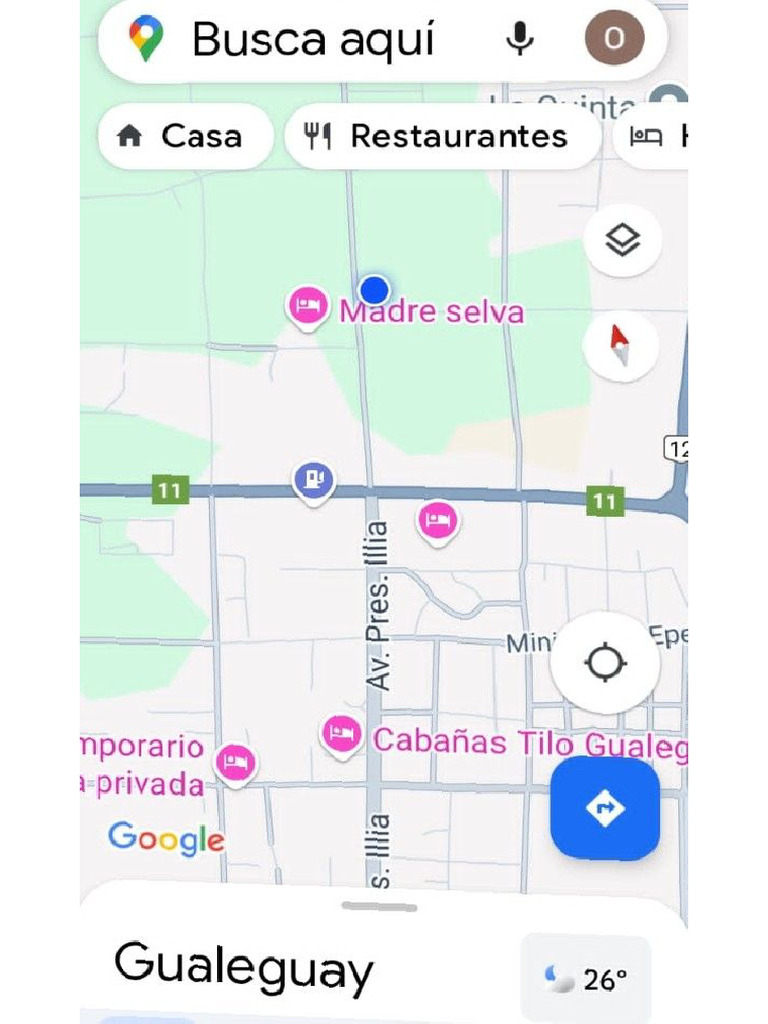This screenshot has height=1024, width=768.
Task: Open the map layers button
Action: click(622, 241)
